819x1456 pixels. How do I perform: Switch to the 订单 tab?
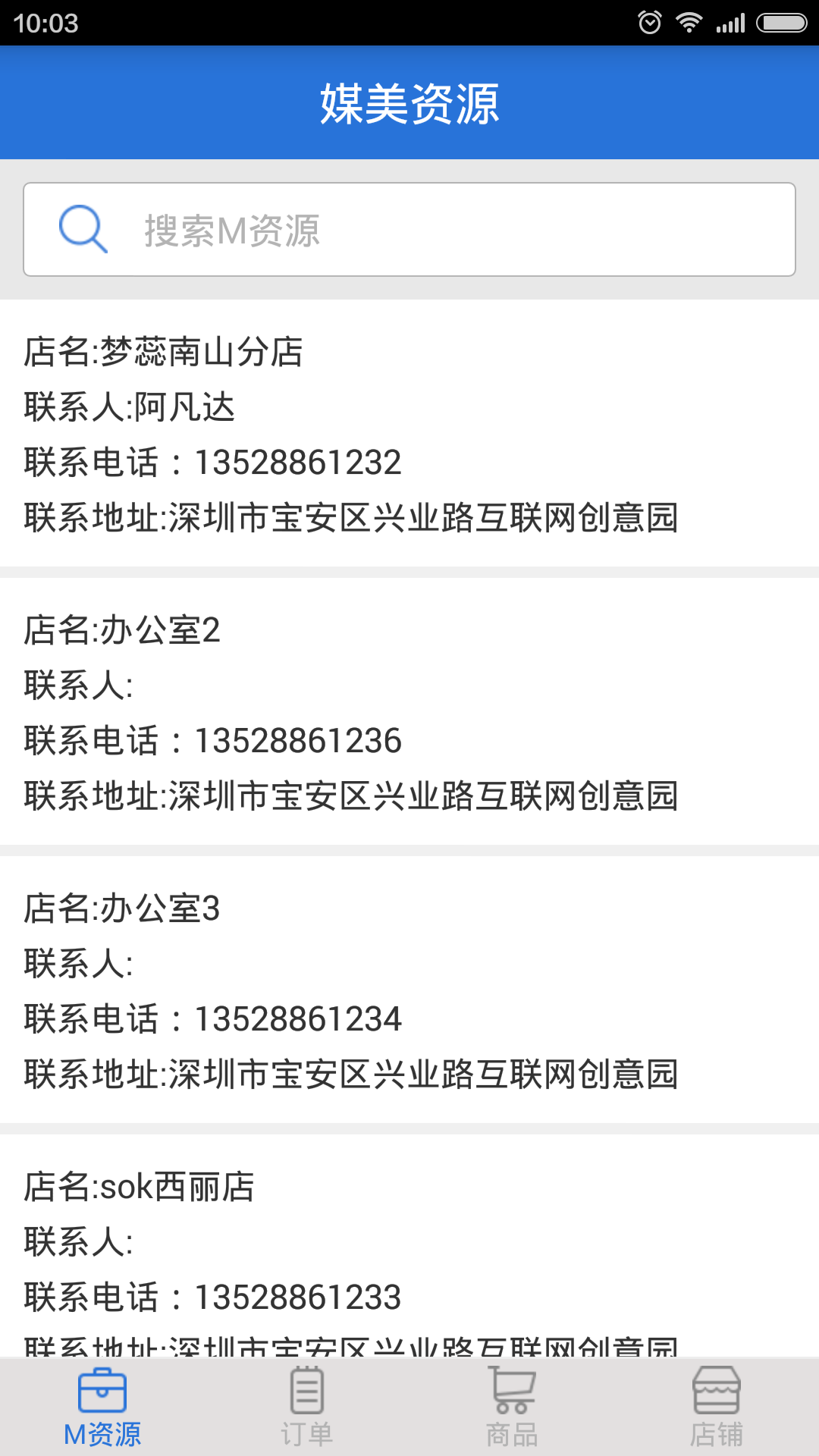click(x=307, y=1407)
